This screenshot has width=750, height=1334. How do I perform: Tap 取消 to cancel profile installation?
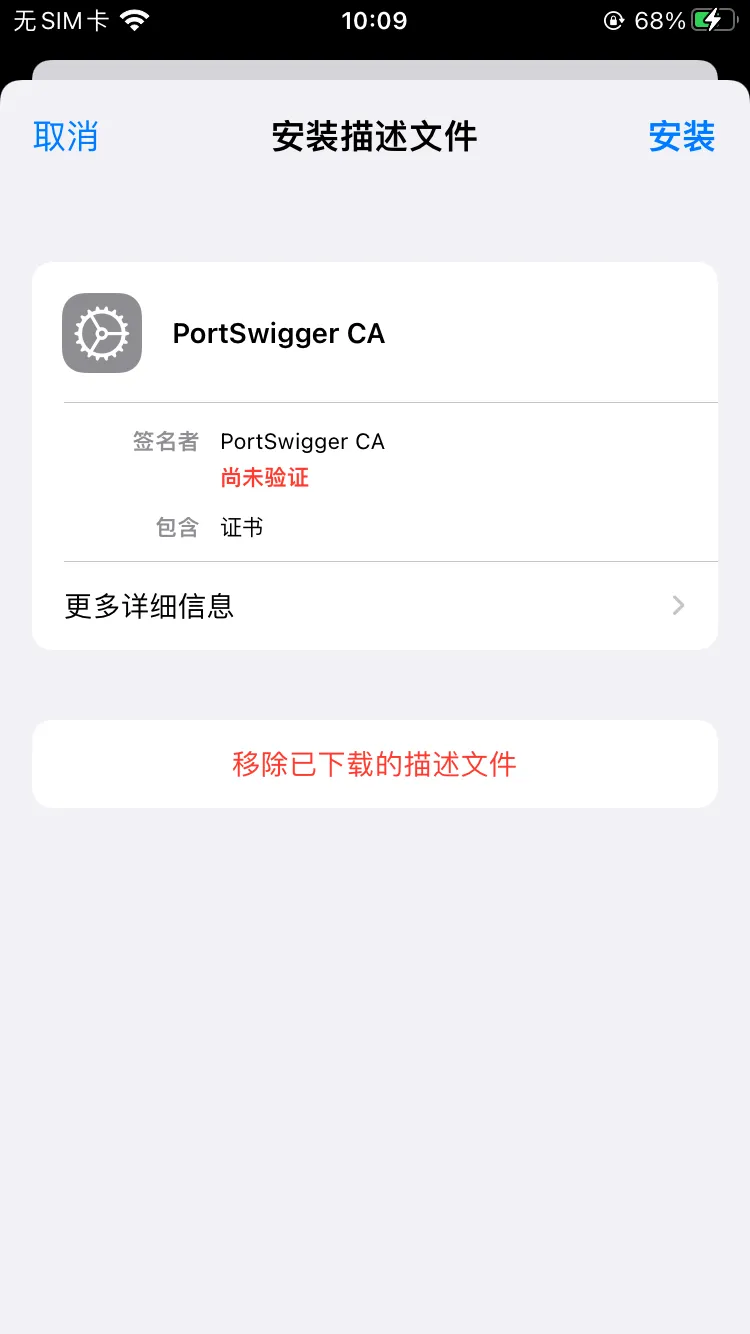coord(66,136)
